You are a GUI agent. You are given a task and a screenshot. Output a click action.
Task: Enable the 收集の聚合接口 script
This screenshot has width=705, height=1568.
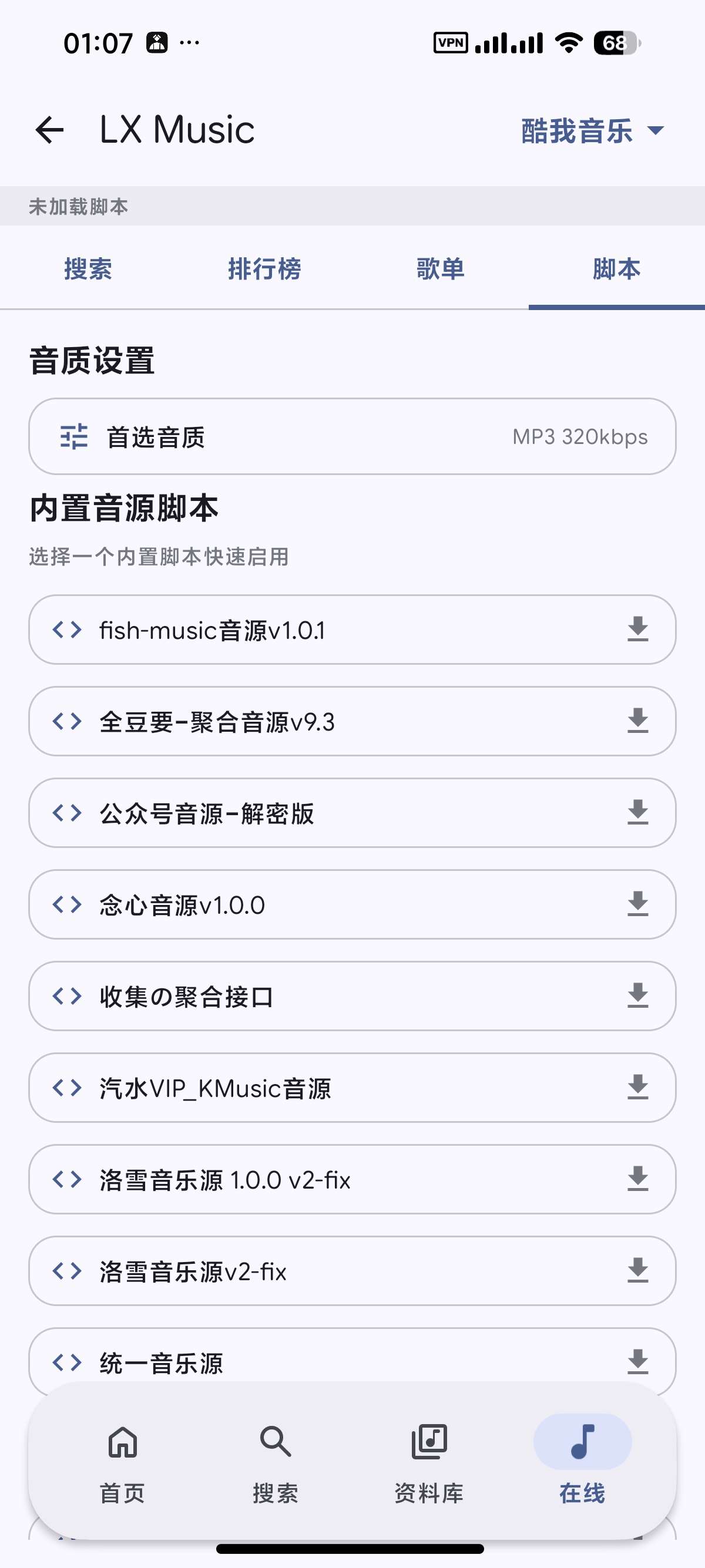tap(352, 996)
